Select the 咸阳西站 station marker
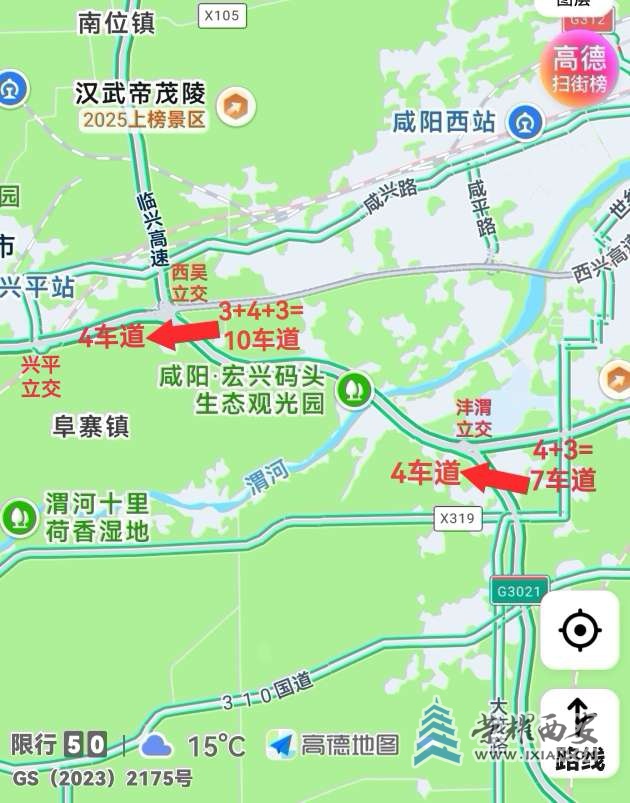Viewport: 630px width, 803px height. pos(523,124)
